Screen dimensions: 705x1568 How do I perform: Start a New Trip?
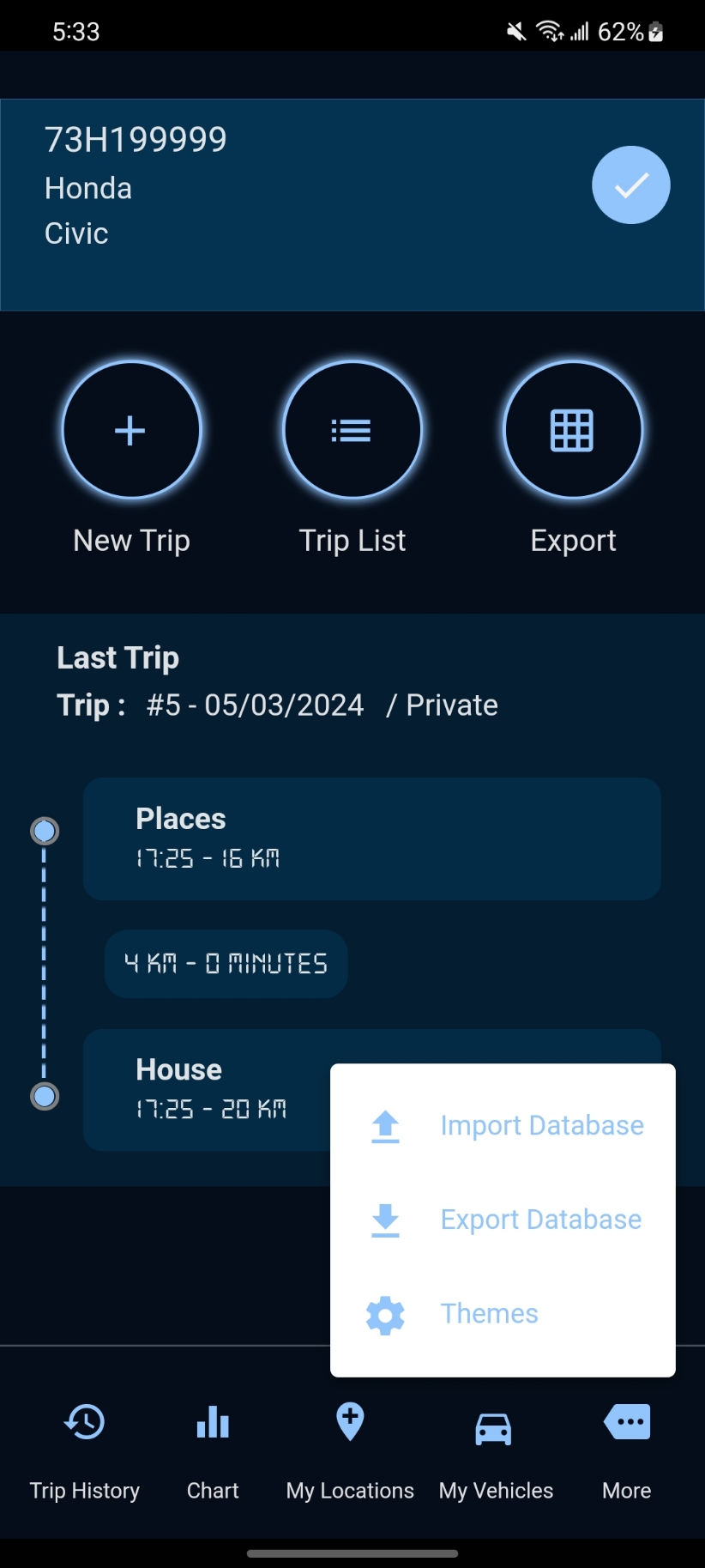coord(131,430)
